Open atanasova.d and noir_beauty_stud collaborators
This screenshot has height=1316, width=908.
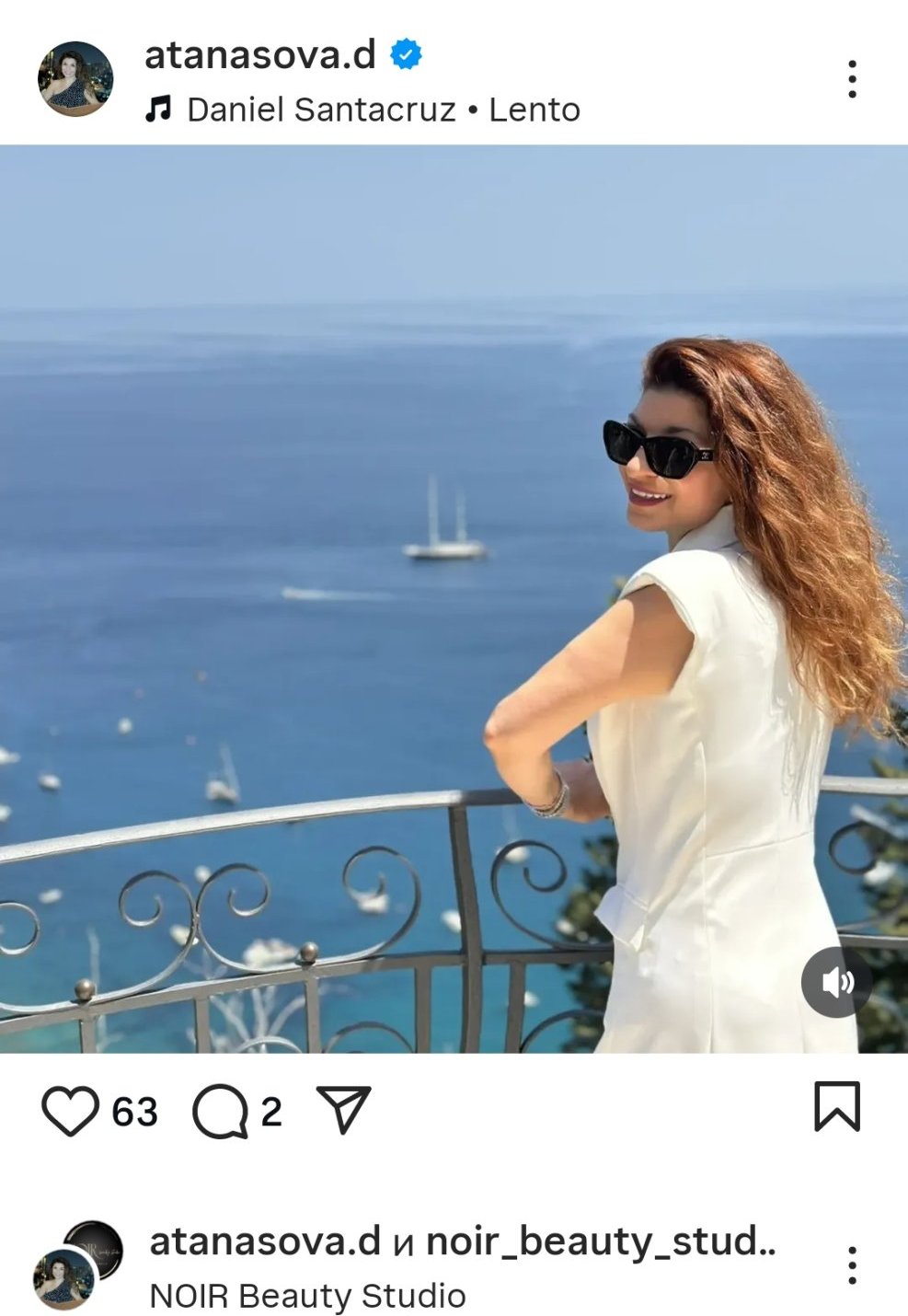pos(462,1241)
